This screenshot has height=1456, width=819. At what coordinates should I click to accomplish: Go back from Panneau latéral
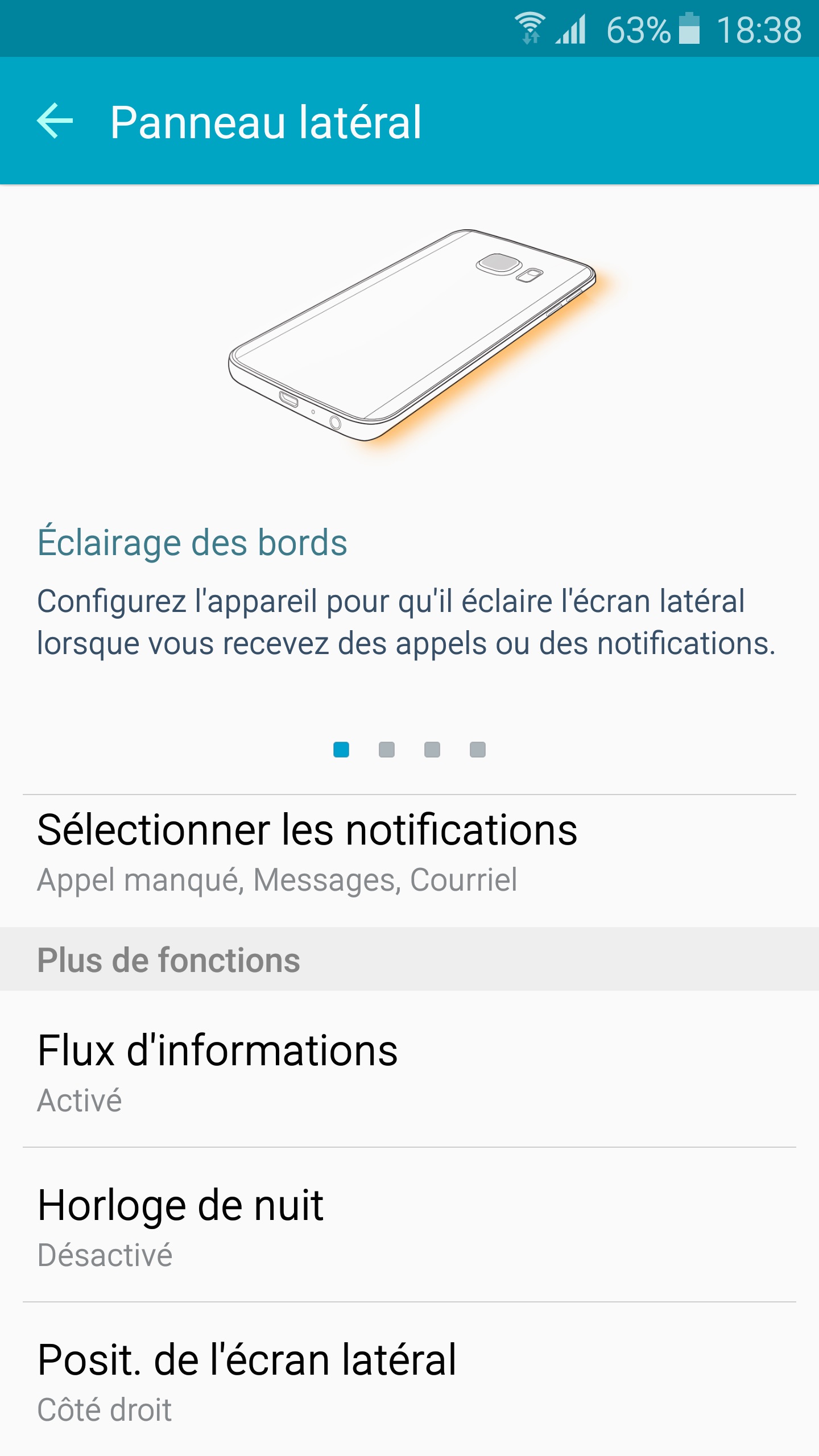click(x=55, y=121)
